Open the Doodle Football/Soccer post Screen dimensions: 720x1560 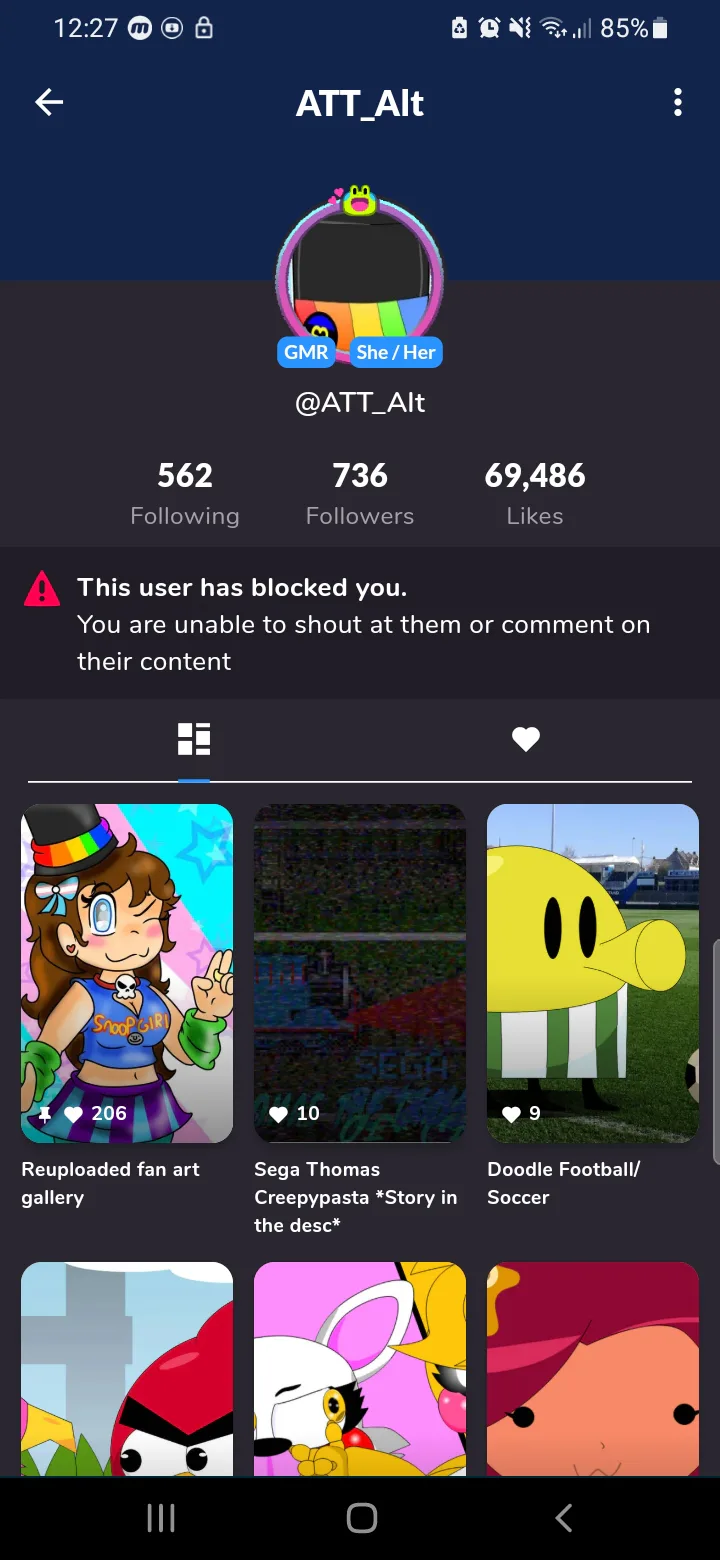593,973
